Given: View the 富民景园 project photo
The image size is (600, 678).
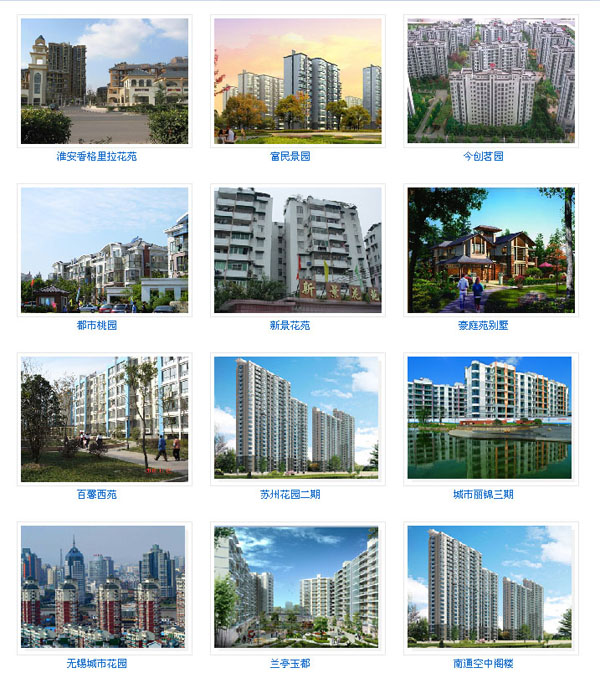Looking at the screenshot, I should [297, 81].
